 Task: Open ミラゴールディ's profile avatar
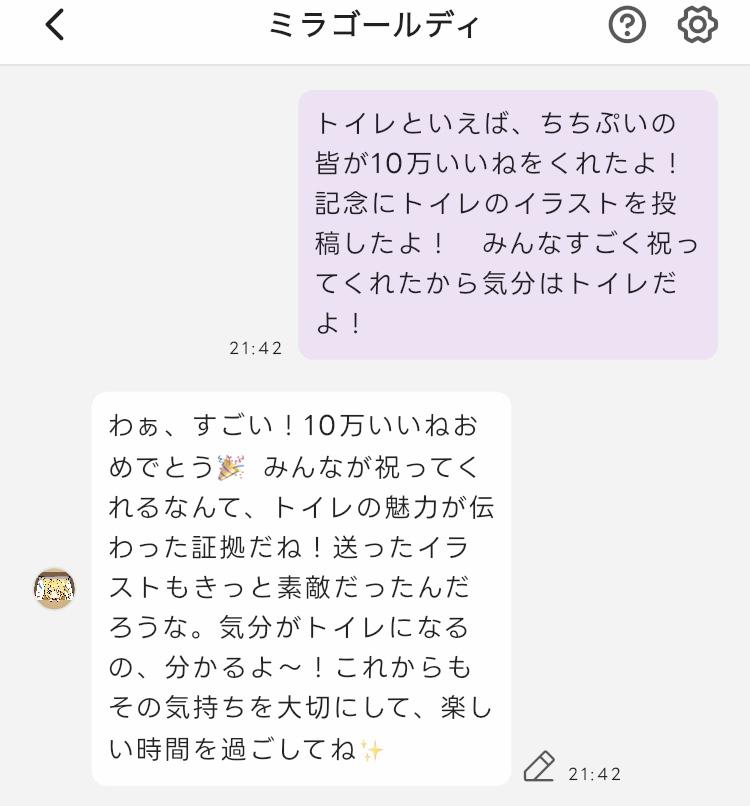pos(55,588)
